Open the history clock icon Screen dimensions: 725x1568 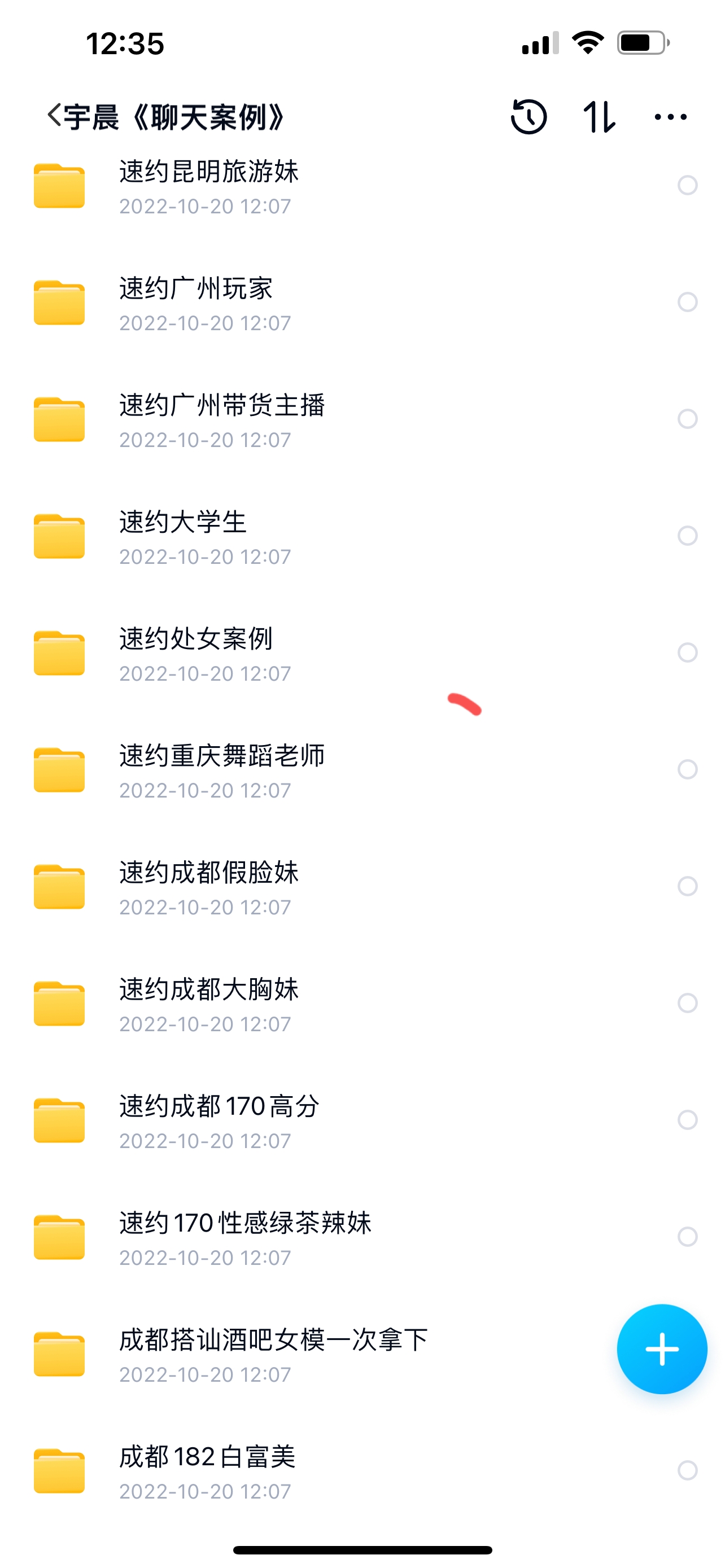tap(529, 116)
